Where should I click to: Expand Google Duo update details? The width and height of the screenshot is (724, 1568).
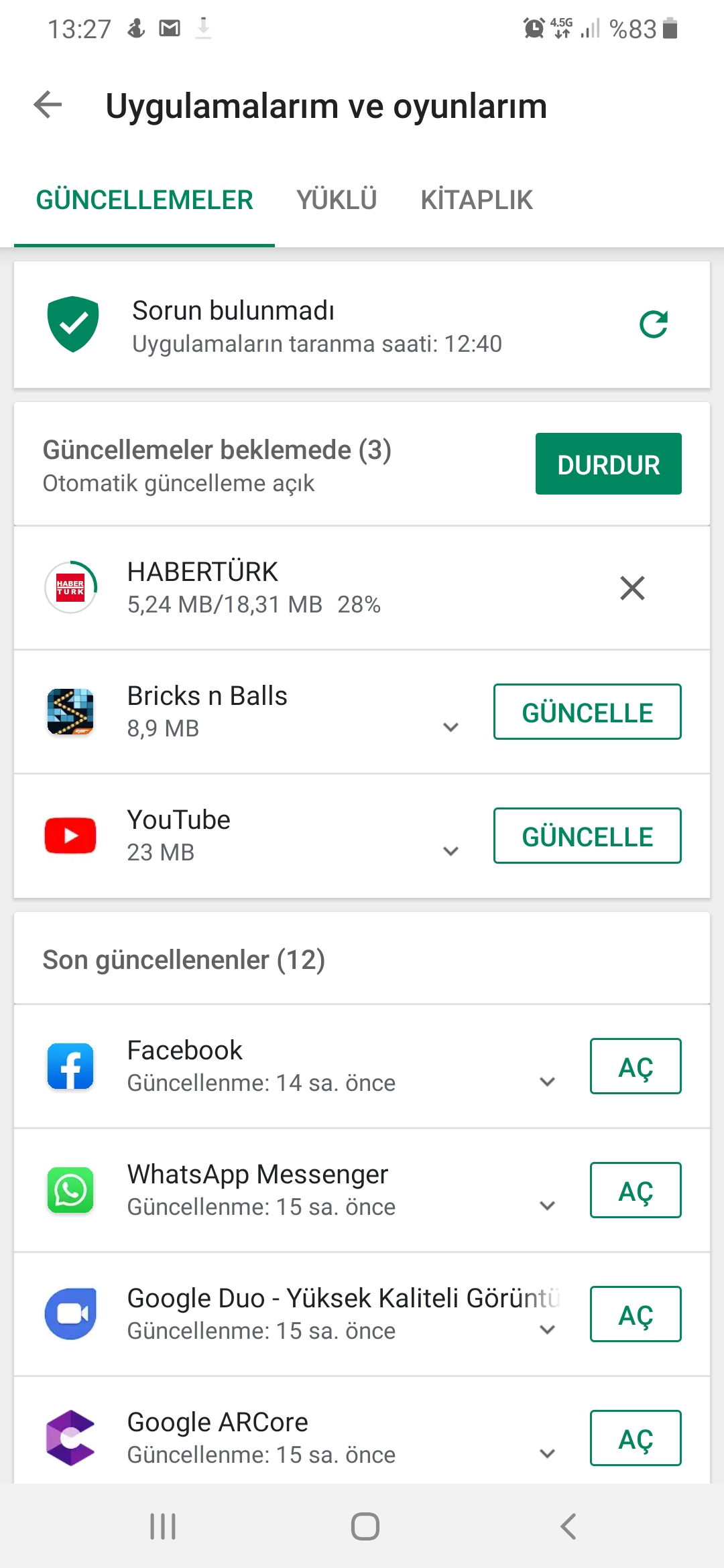(x=548, y=1329)
